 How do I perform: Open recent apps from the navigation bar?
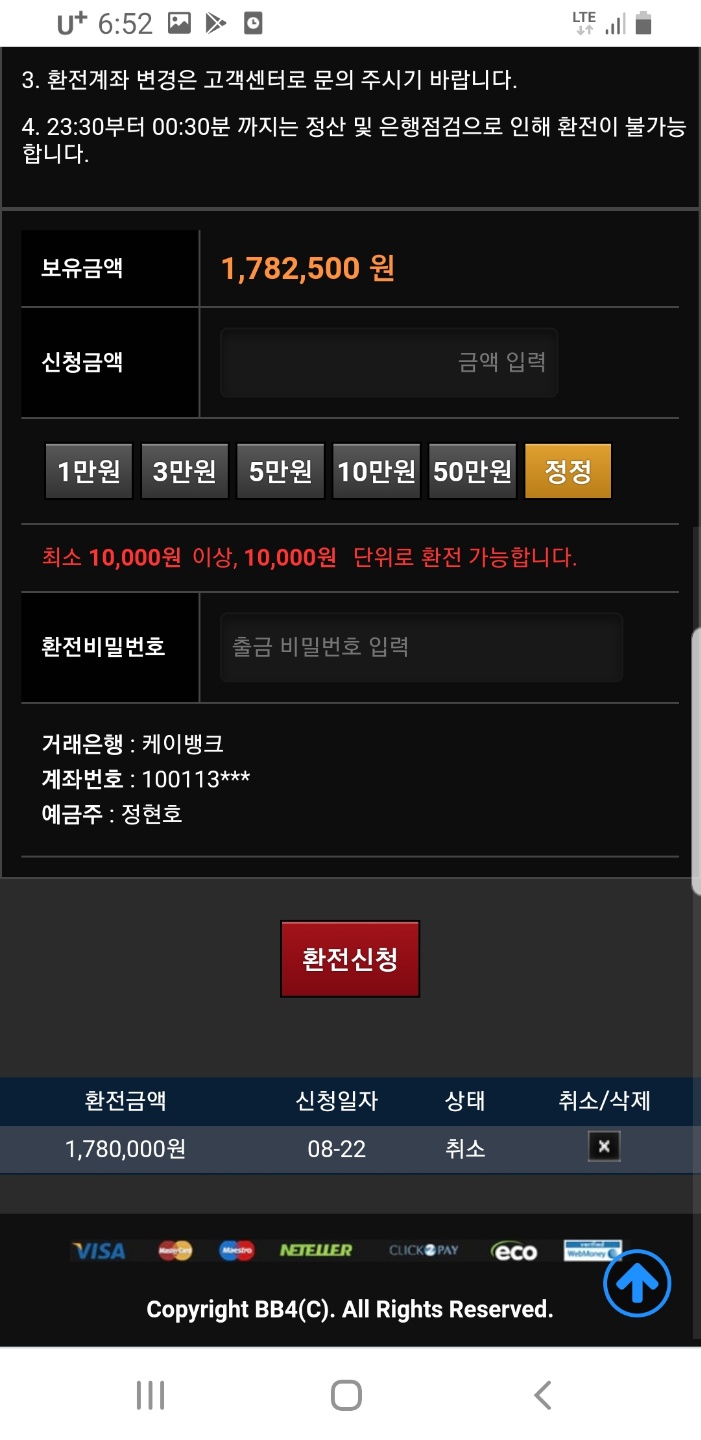[x=150, y=1395]
